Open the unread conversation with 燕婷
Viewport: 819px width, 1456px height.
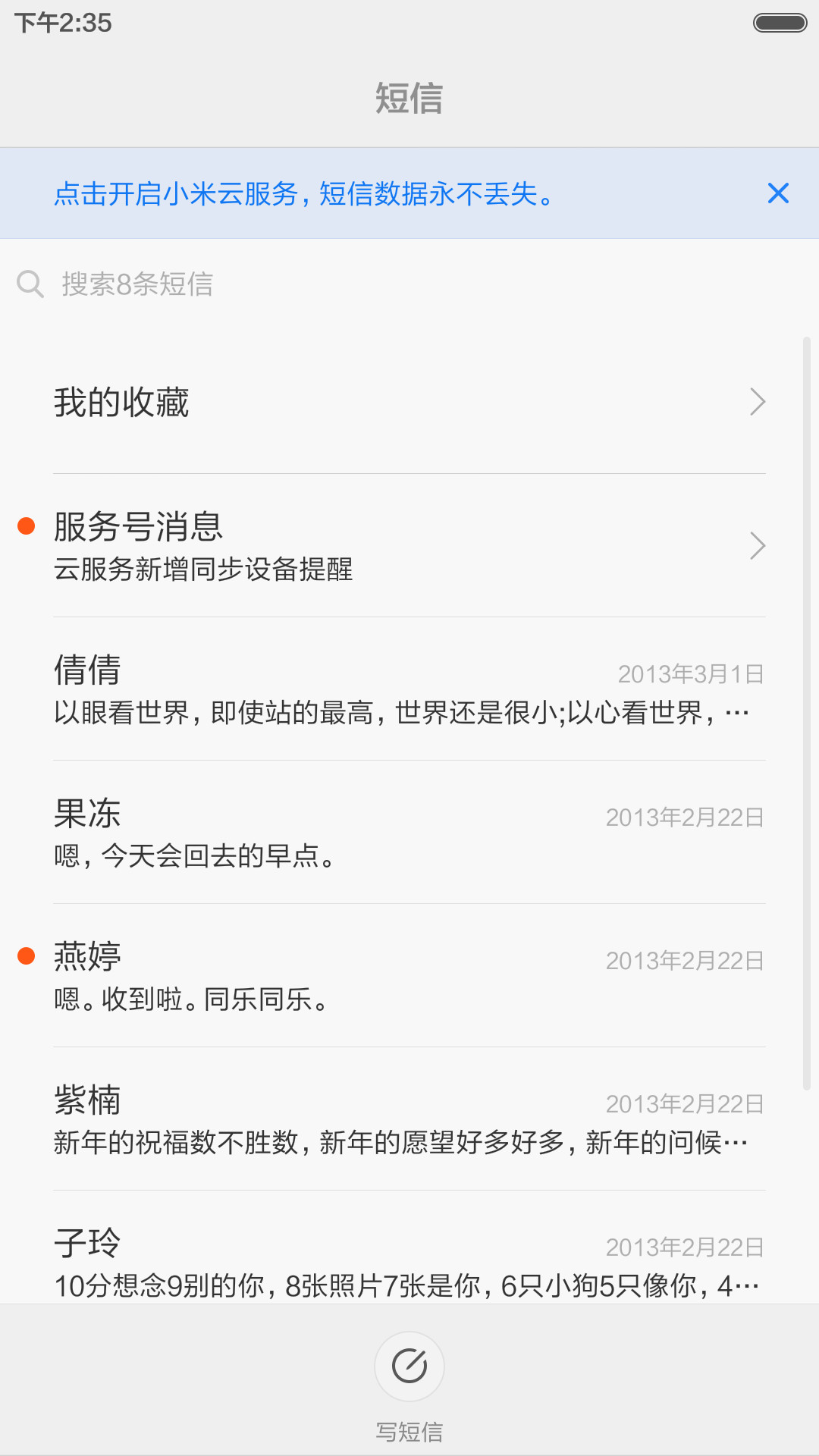[409, 976]
